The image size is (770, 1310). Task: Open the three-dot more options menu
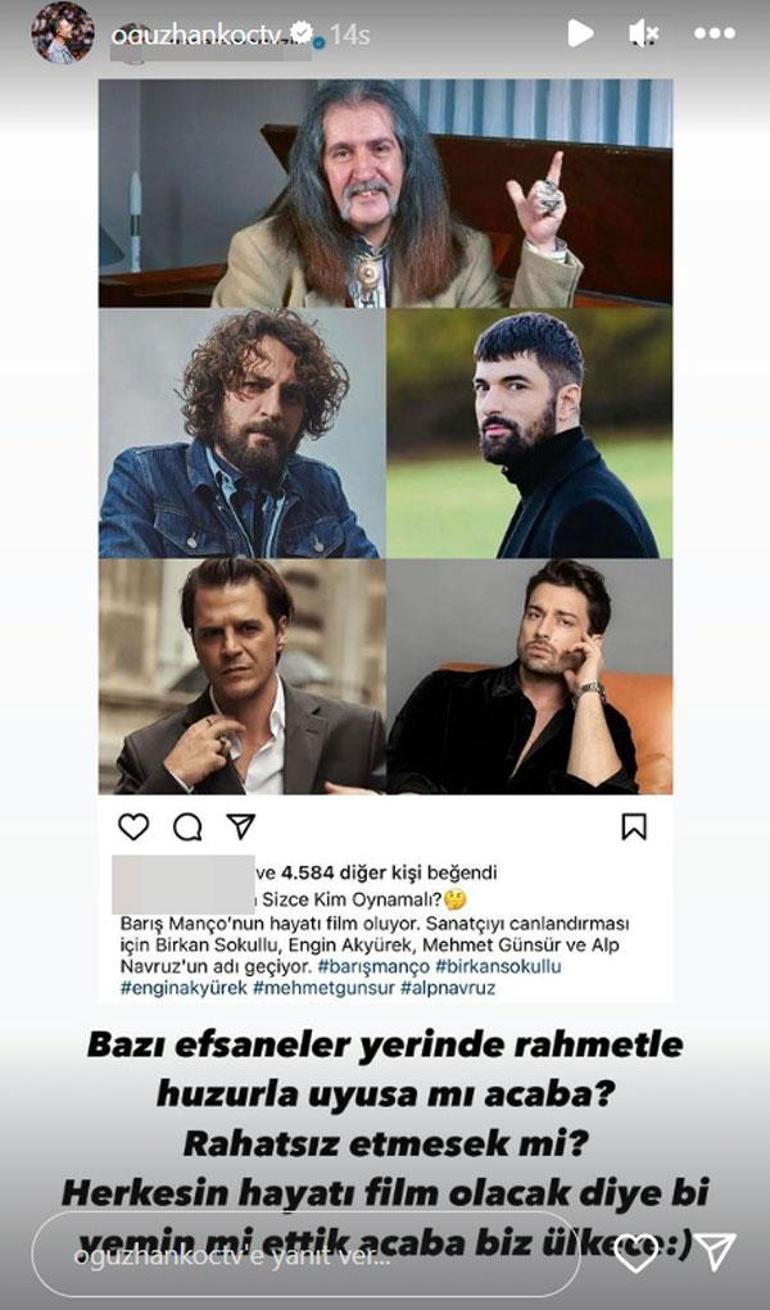click(x=714, y=33)
